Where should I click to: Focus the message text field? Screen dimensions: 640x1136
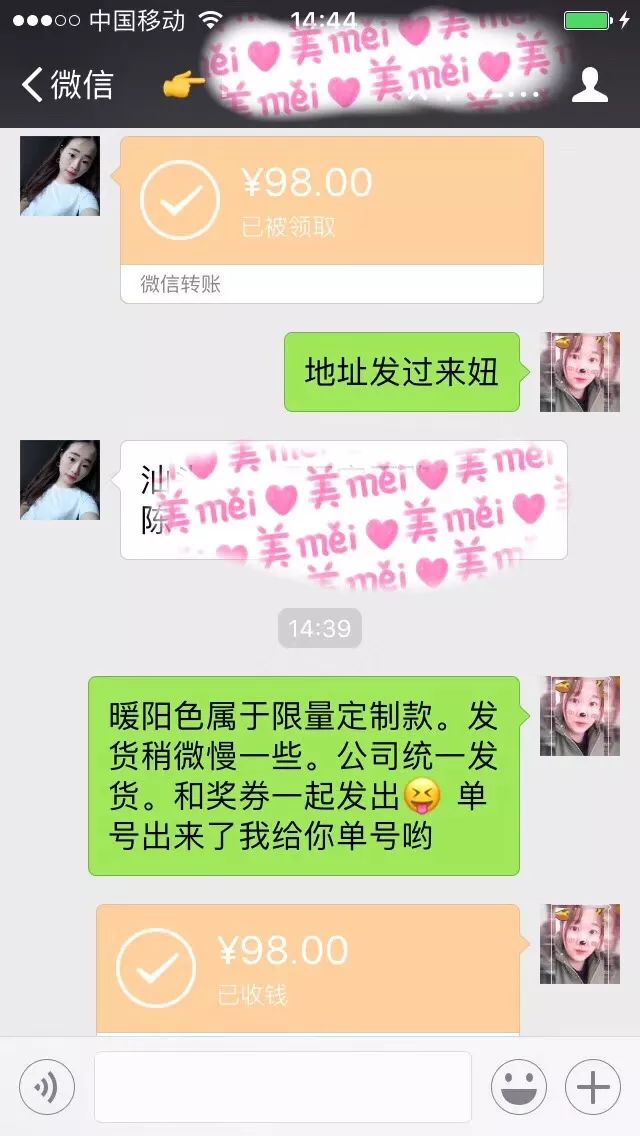pyautogui.click(x=282, y=1087)
